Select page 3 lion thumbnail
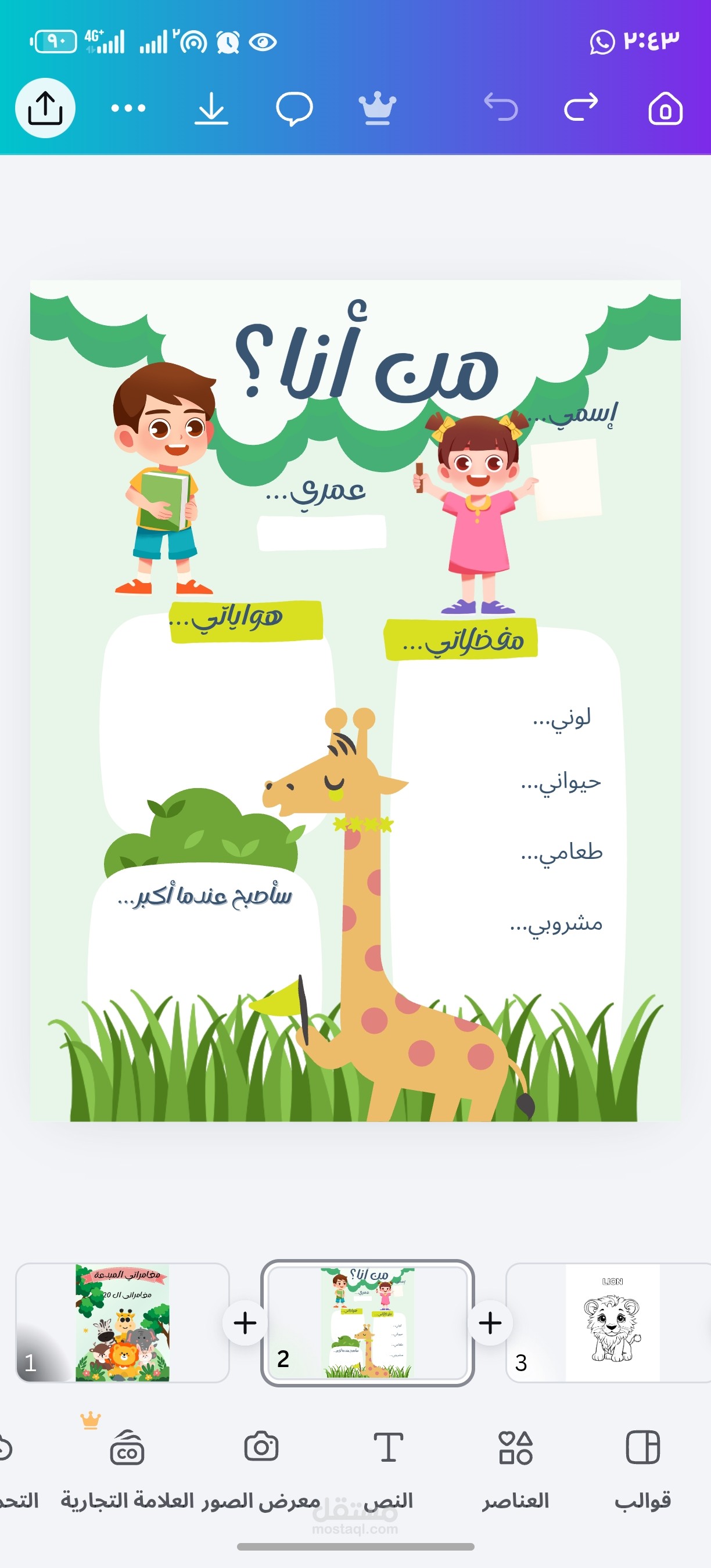 609,1322
